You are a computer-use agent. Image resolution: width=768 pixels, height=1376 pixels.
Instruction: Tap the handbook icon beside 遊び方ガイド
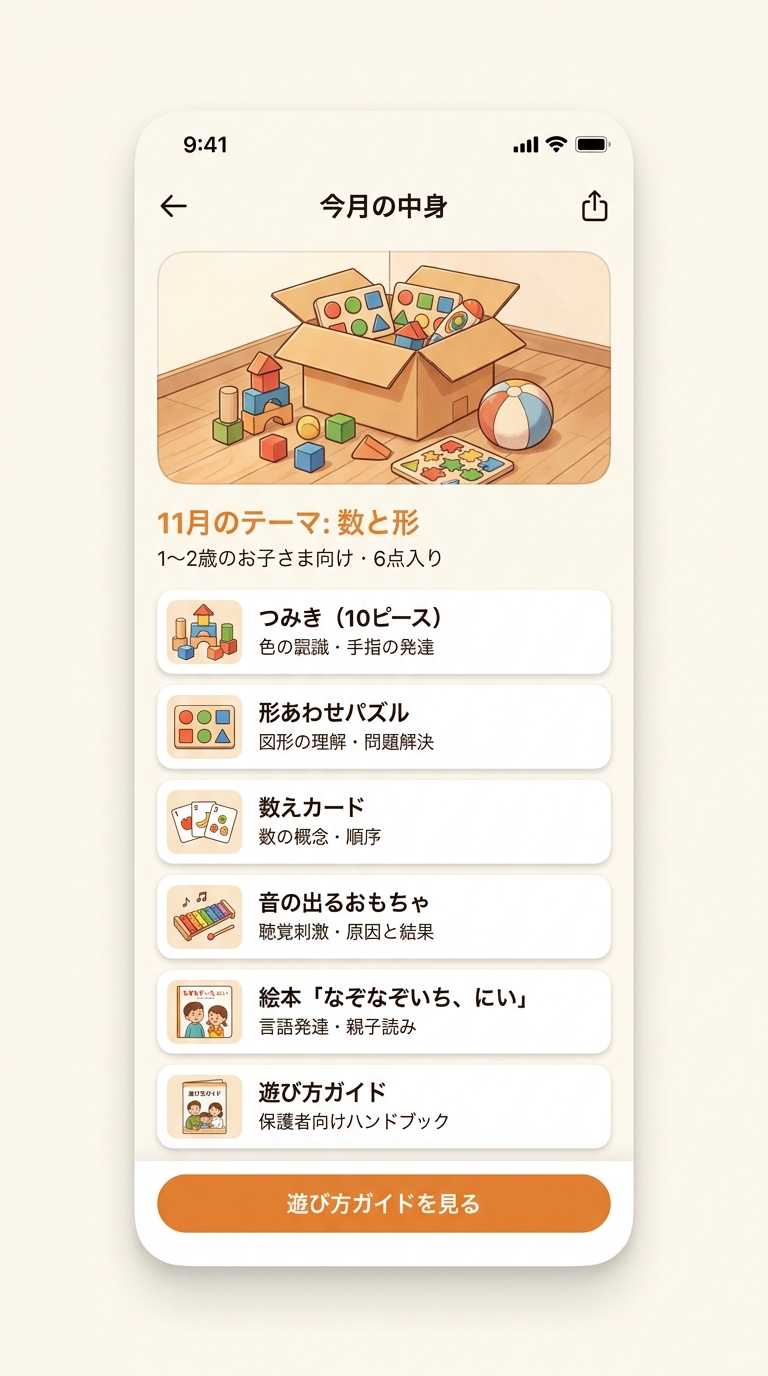pos(203,1106)
